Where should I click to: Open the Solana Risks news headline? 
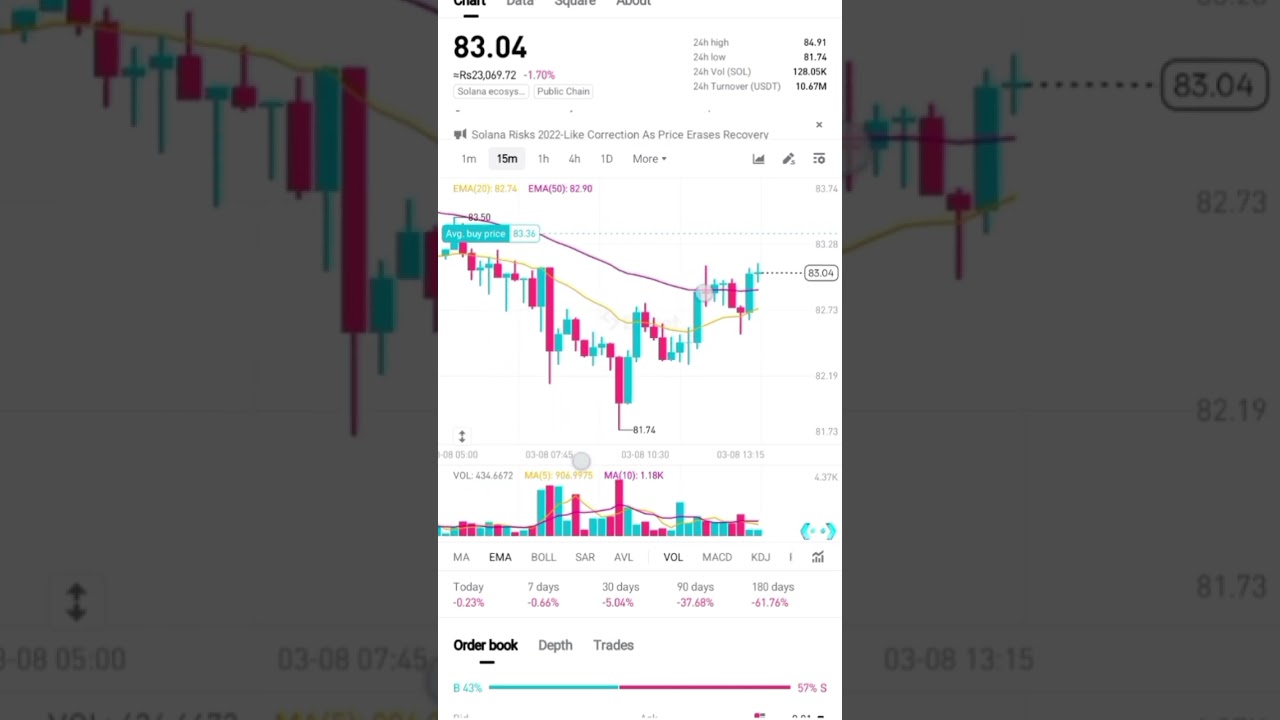click(x=619, y=135)
